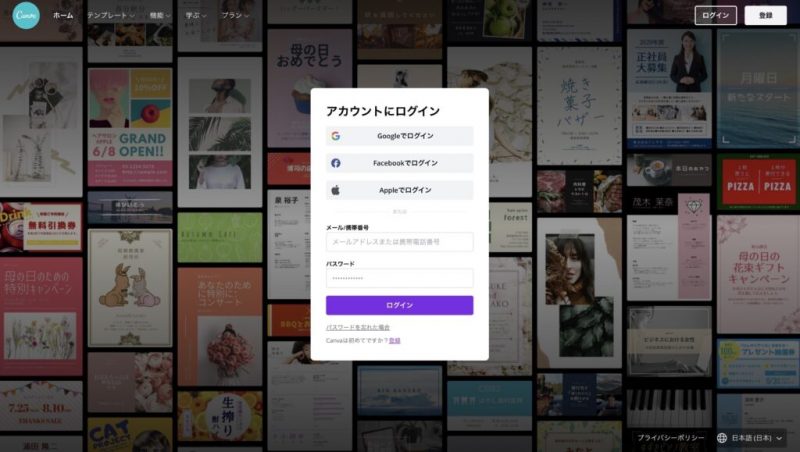800x452 pixels.
Task: Open the 日本語 language selector
Action: (x=750, y=438)
